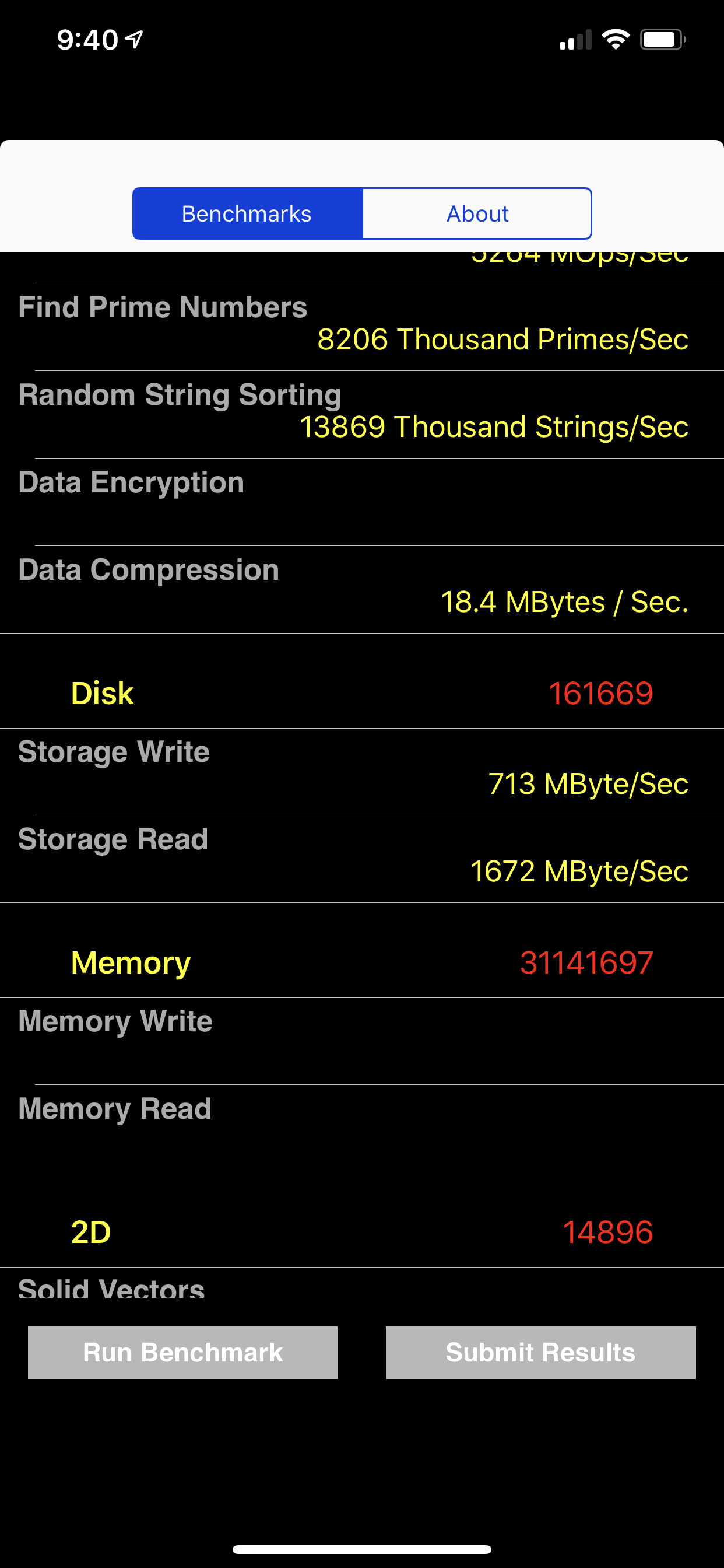Switch to the About tab
The image size is (724, 1568).
point(477,213)
